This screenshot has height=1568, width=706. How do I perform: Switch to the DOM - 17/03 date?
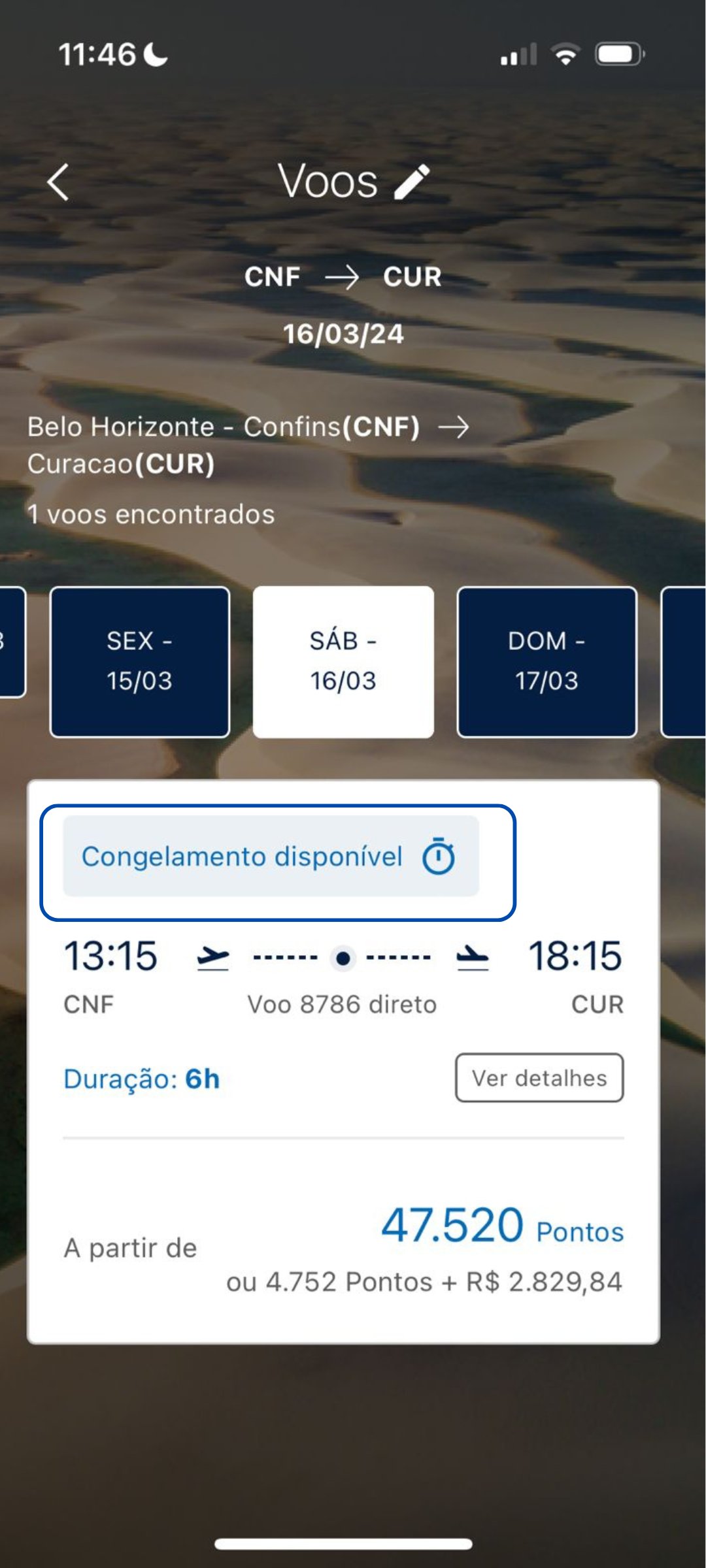546,661
